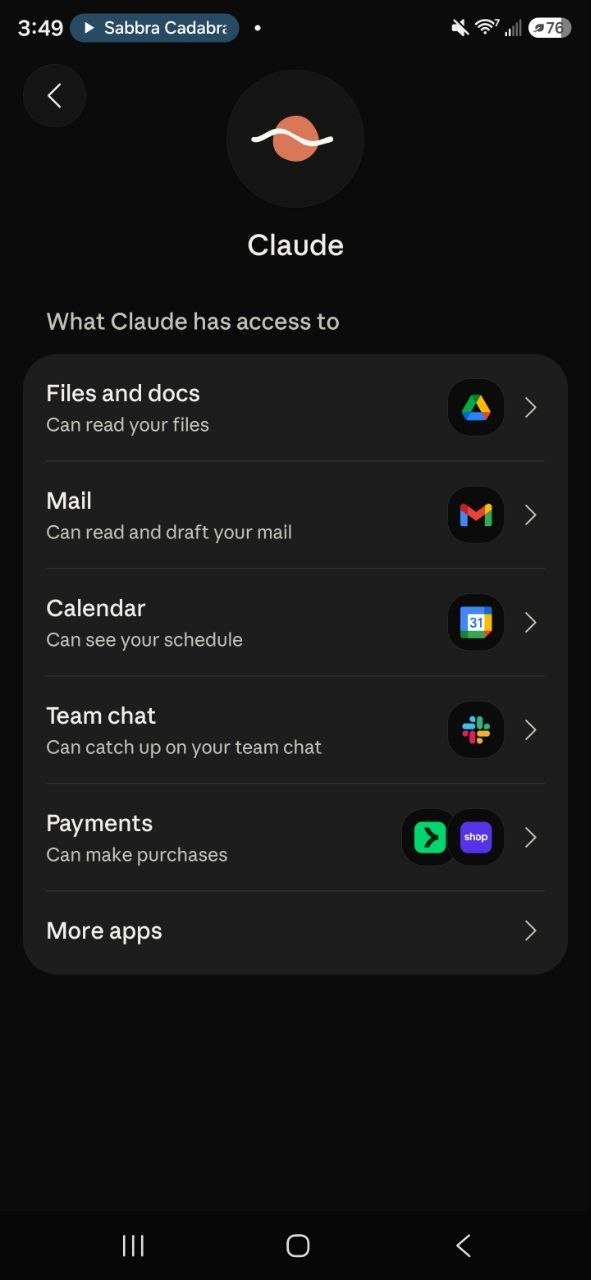Open Team chat access settings
This screenshot has height=1280, width=591.
click(x=295, y=730)
